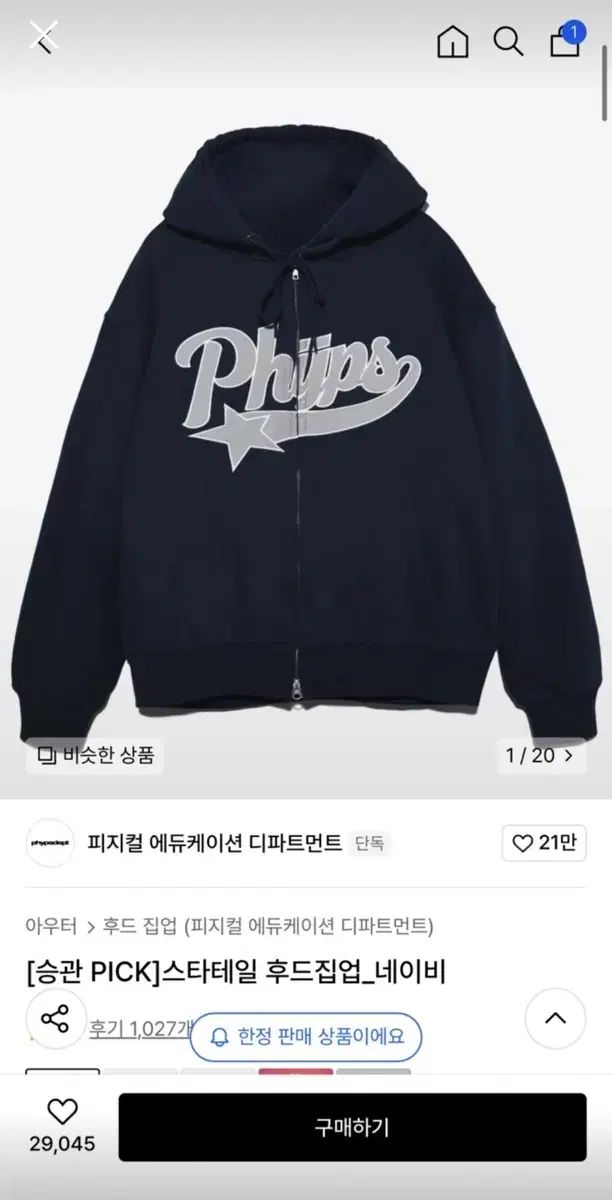Go to the home icon
The width and height of the screenshot is (612, 1200).
453,42
